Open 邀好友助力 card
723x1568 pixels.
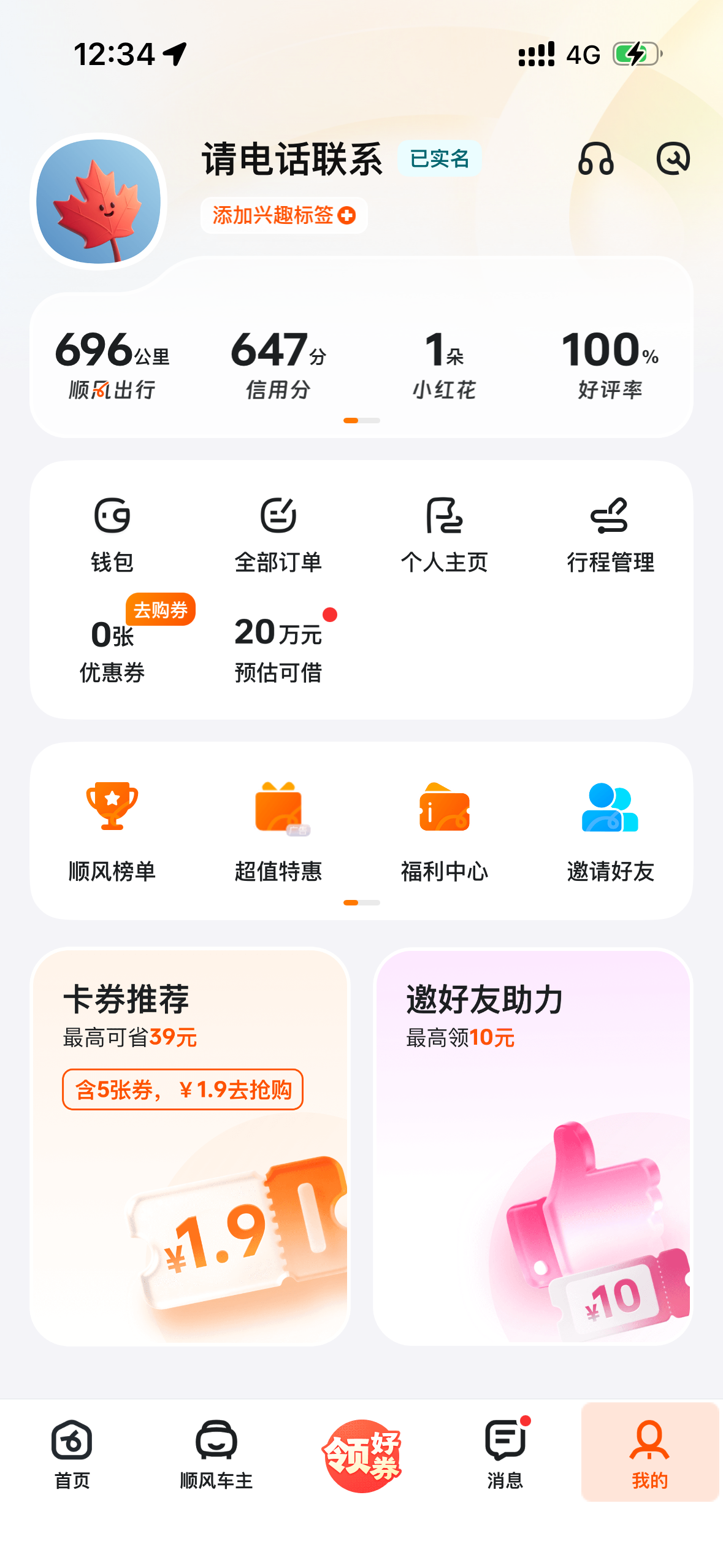point(532,1146)
